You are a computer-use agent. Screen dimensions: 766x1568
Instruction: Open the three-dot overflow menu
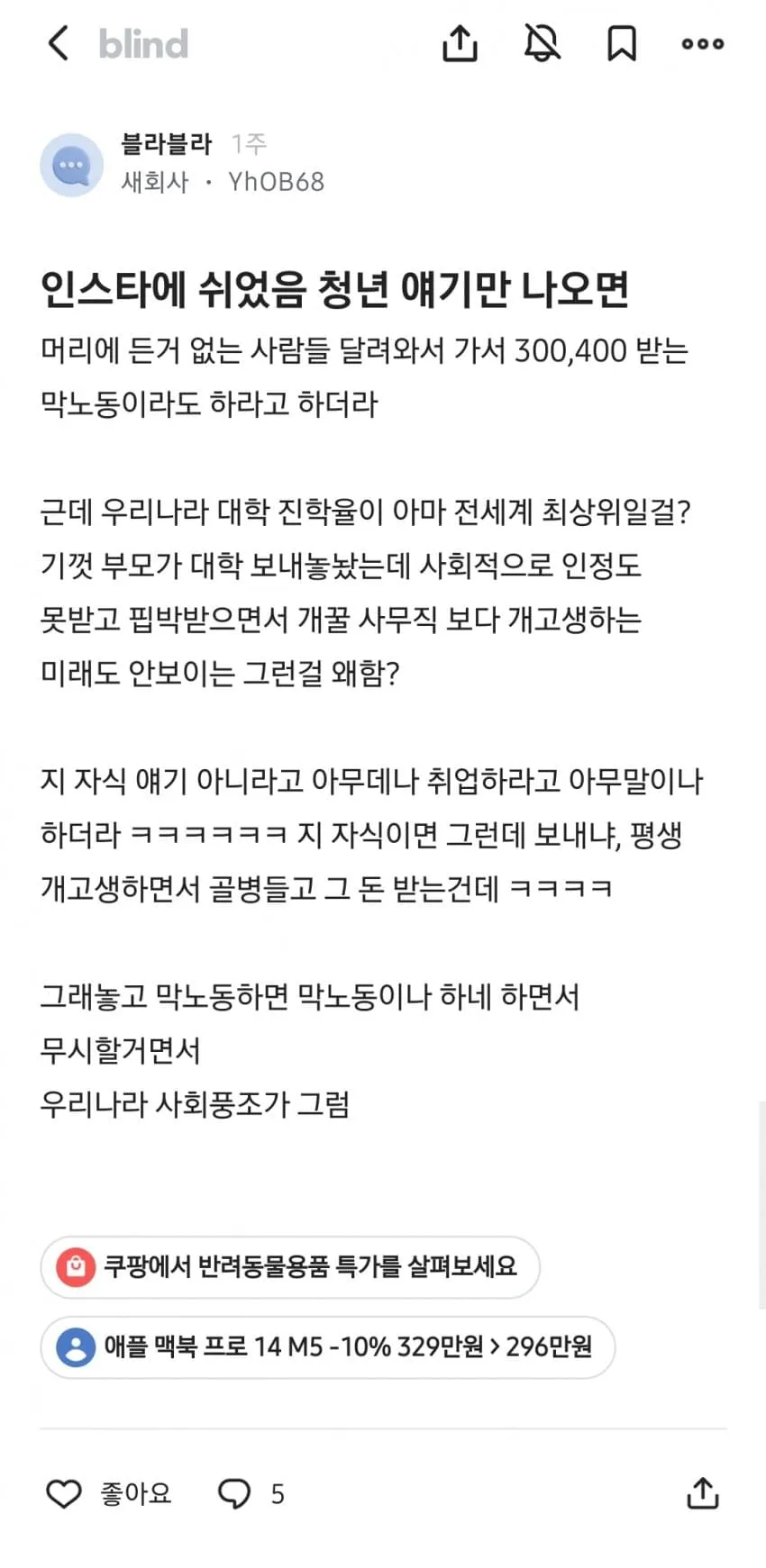click(x=703, y=43)
